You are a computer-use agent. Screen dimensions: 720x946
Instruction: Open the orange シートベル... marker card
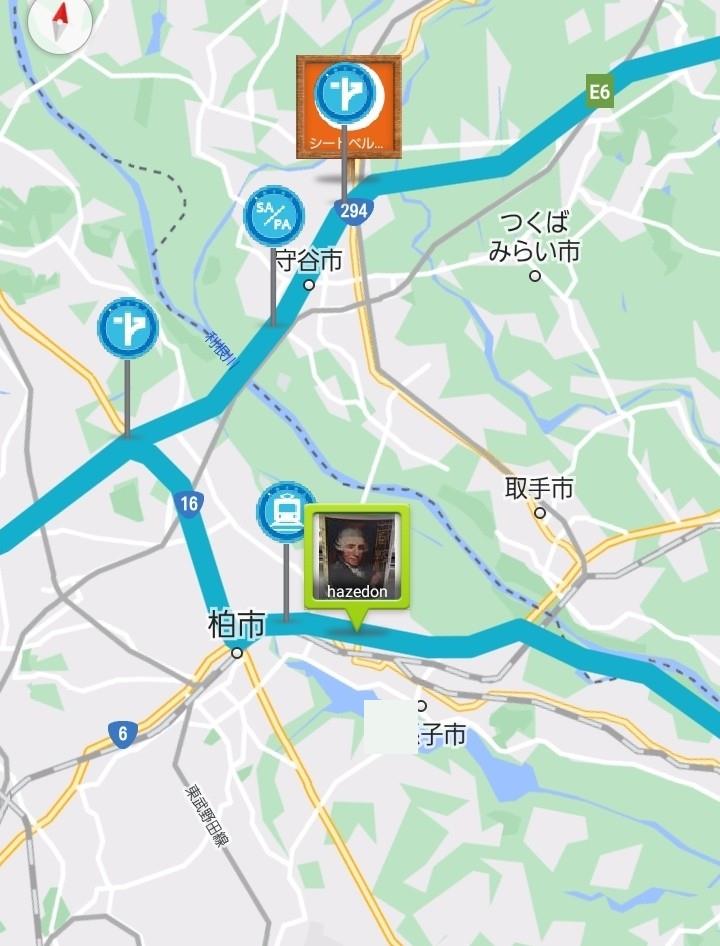pos(348,108)
